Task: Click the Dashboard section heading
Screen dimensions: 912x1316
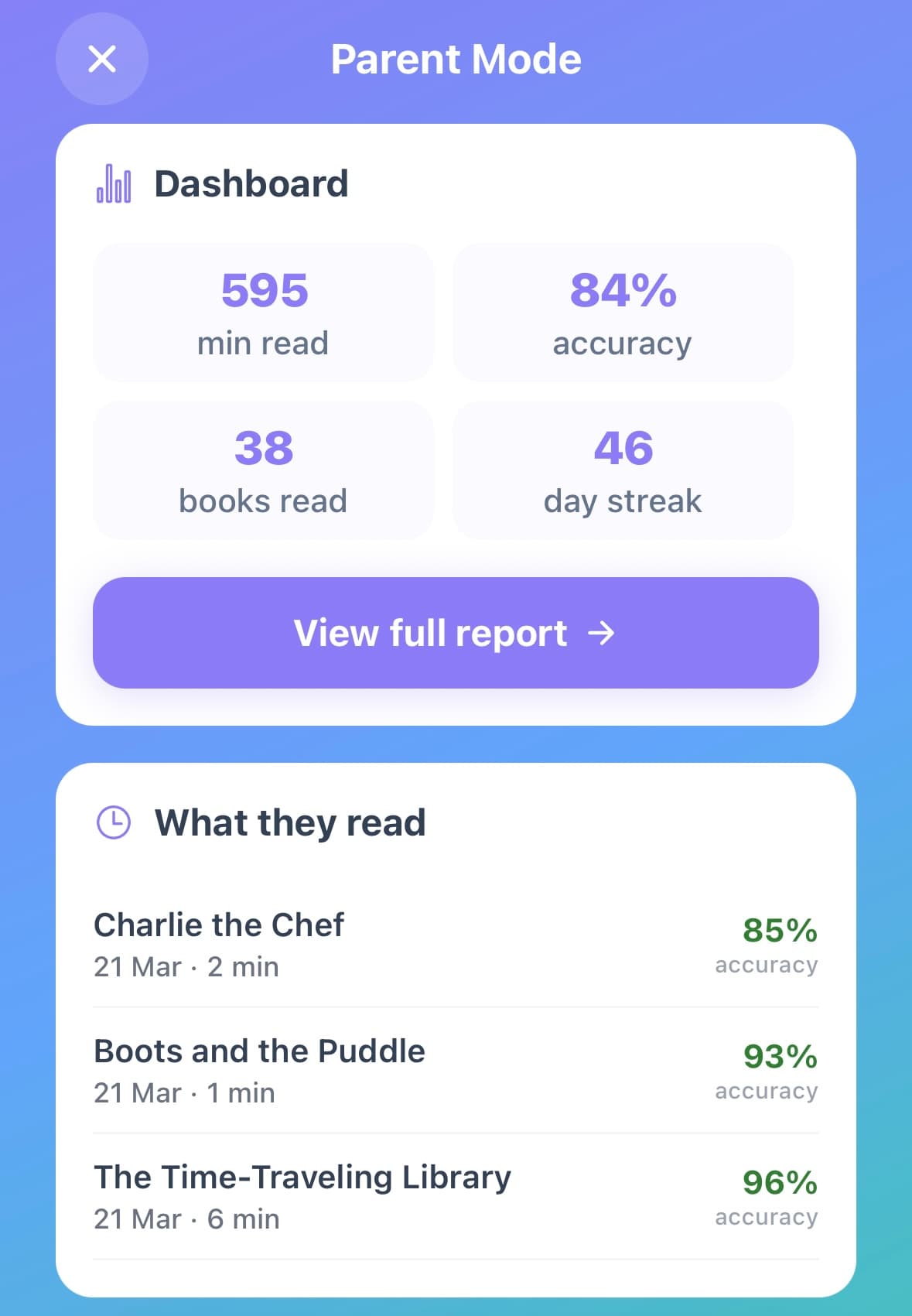Action: [x=251, y=183]
